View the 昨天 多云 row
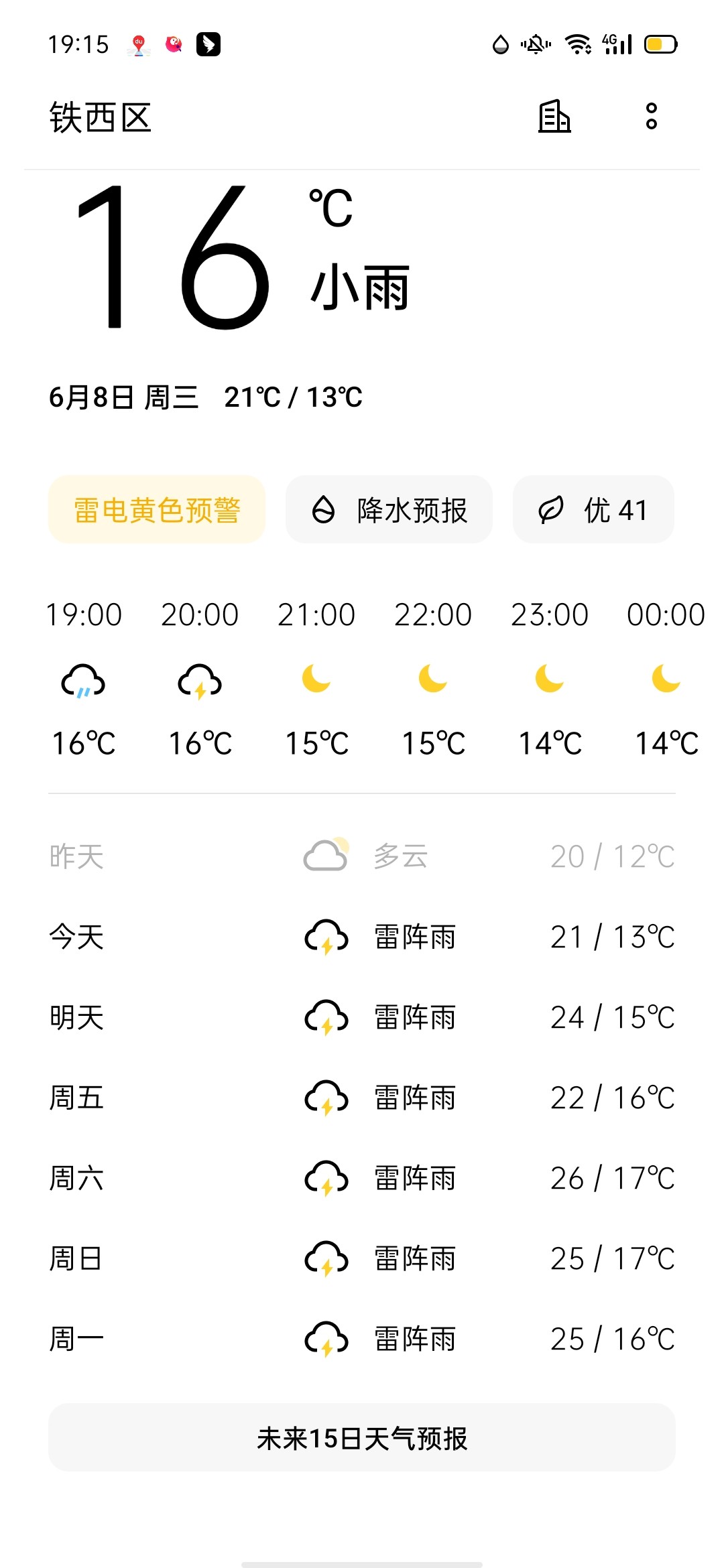This screenshot has width=724, height=1568. (362, 856)
